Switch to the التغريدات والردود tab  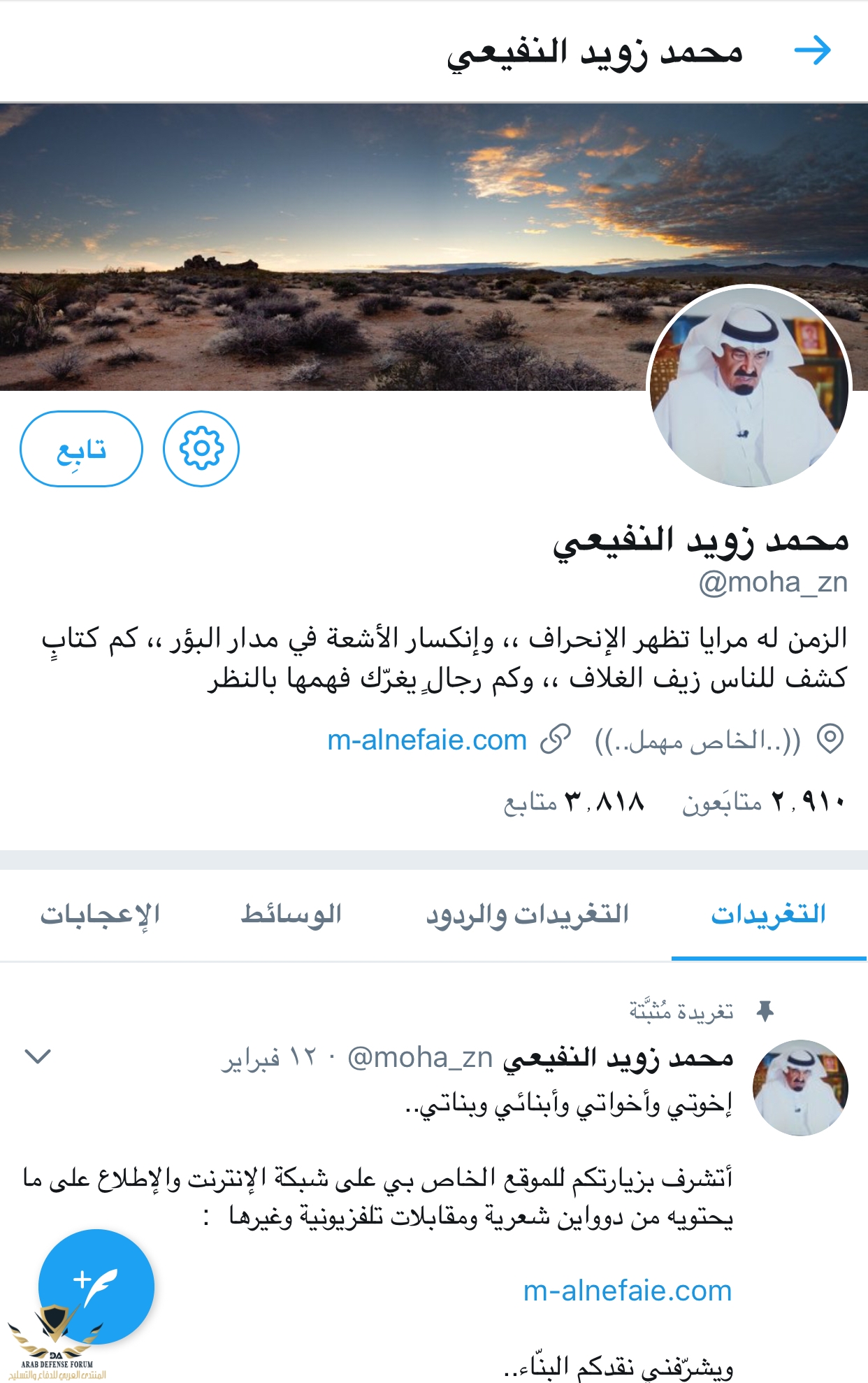point(528,915)
